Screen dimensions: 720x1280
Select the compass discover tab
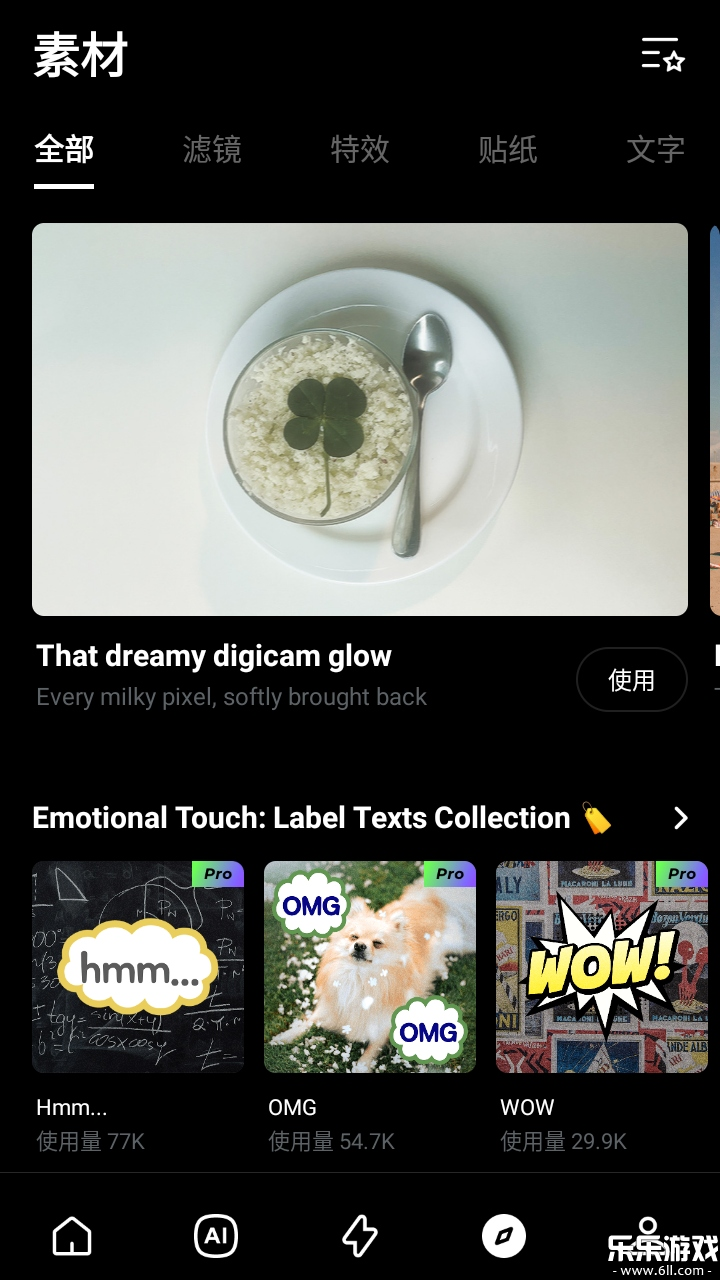pyautogui.click(x=504, y=1237)
